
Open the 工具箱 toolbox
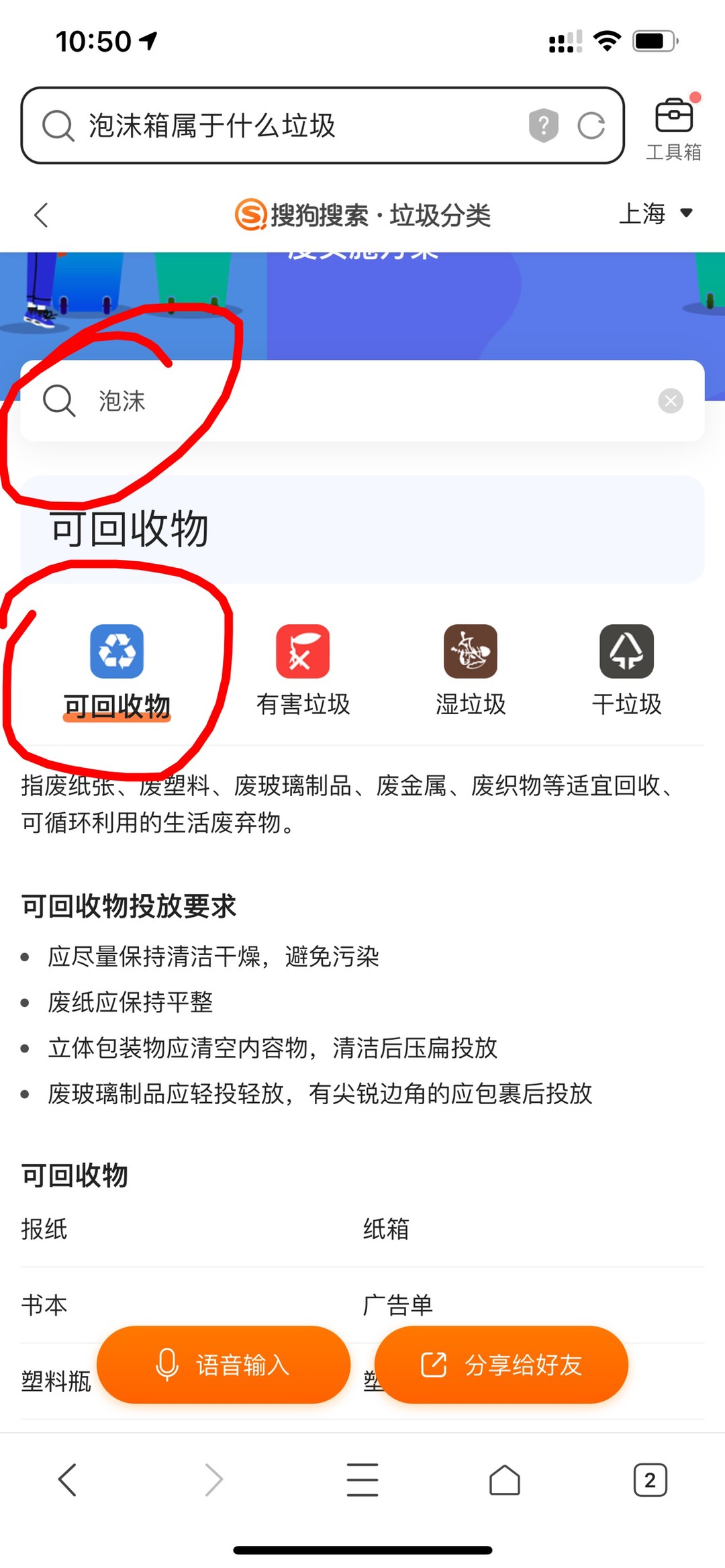pyautogui.click(x=673, y=129)
